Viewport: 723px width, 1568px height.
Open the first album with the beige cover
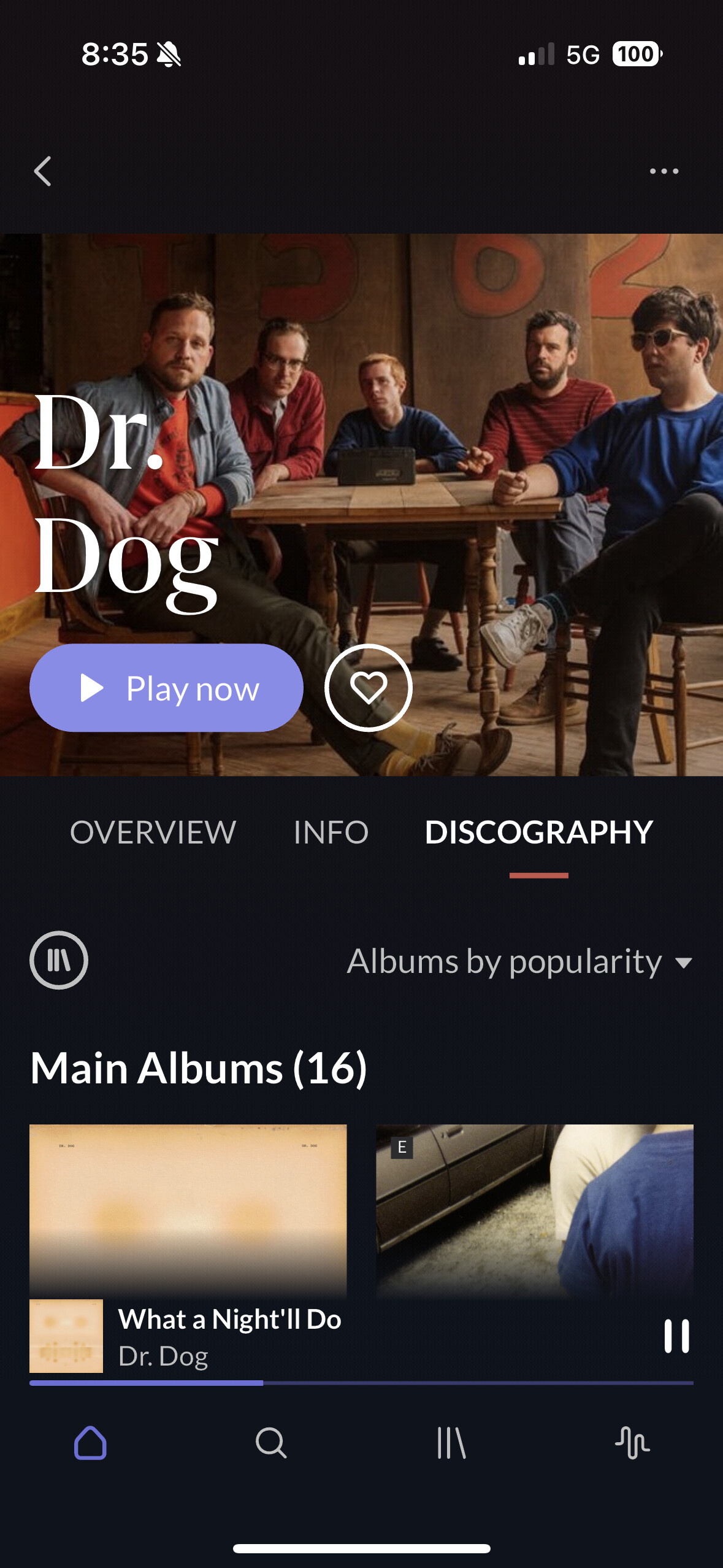coord(188,1211)
